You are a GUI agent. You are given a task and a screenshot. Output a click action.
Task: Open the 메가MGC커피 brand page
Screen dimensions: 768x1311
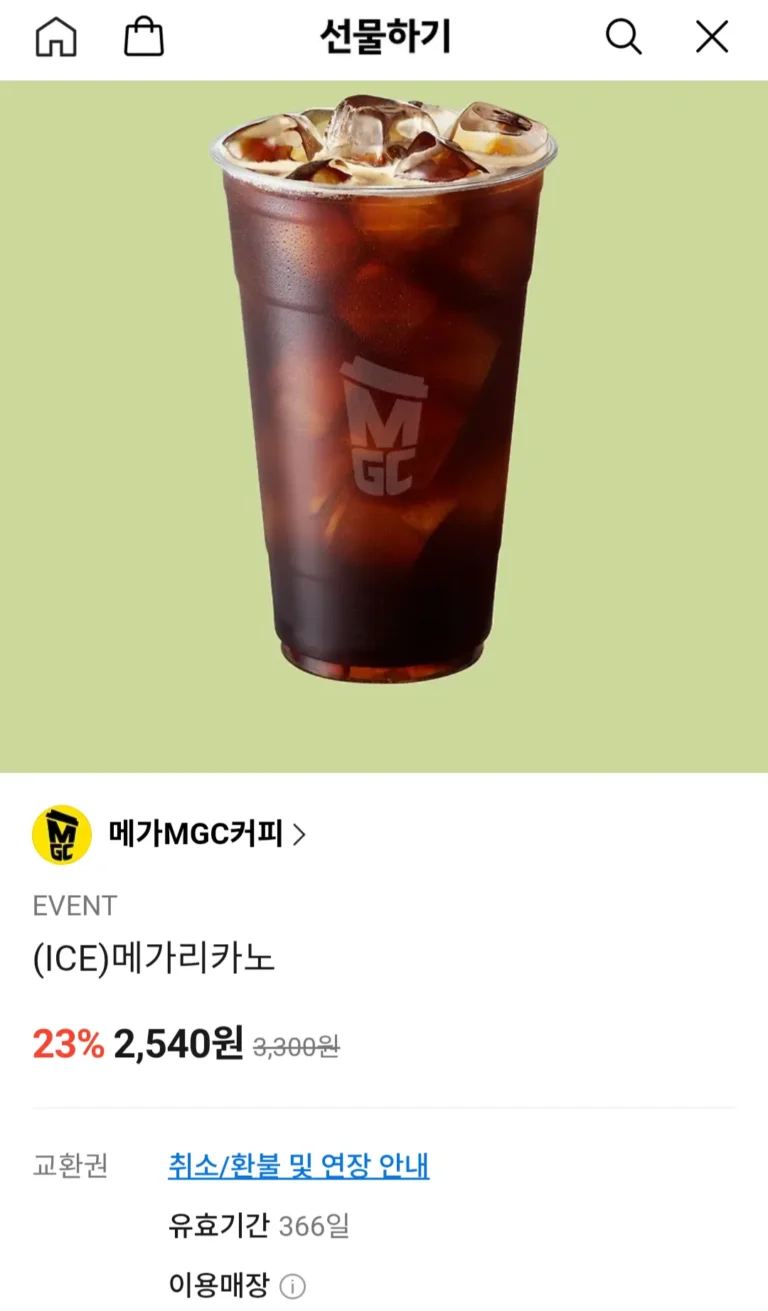[196, 834]
